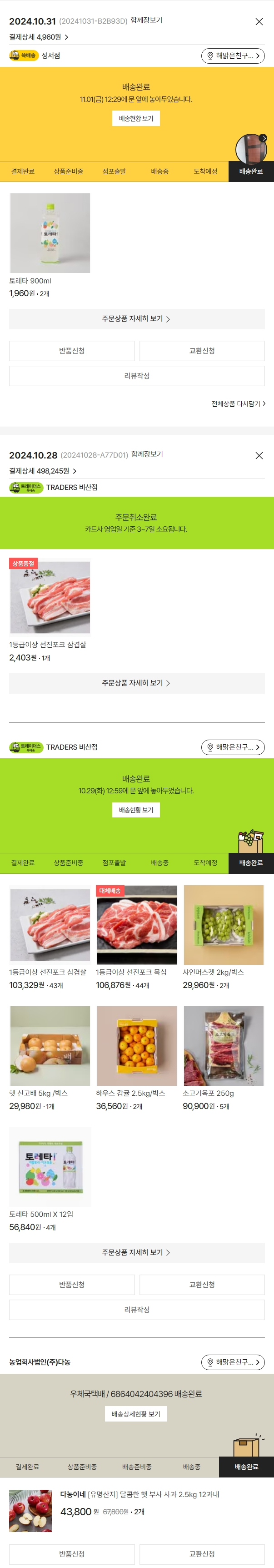Open 소고기육포 250g product

pos(224,1046)
